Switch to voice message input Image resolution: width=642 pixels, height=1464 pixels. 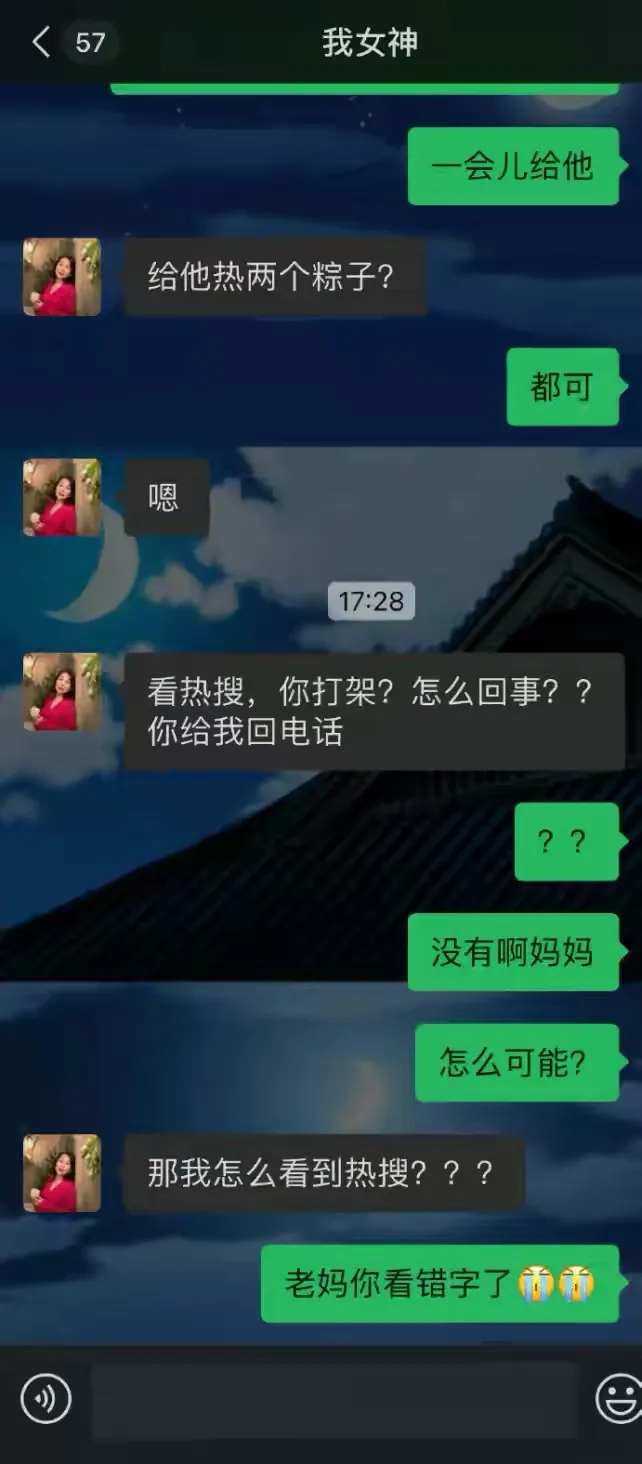click(x=46, y=1398)
